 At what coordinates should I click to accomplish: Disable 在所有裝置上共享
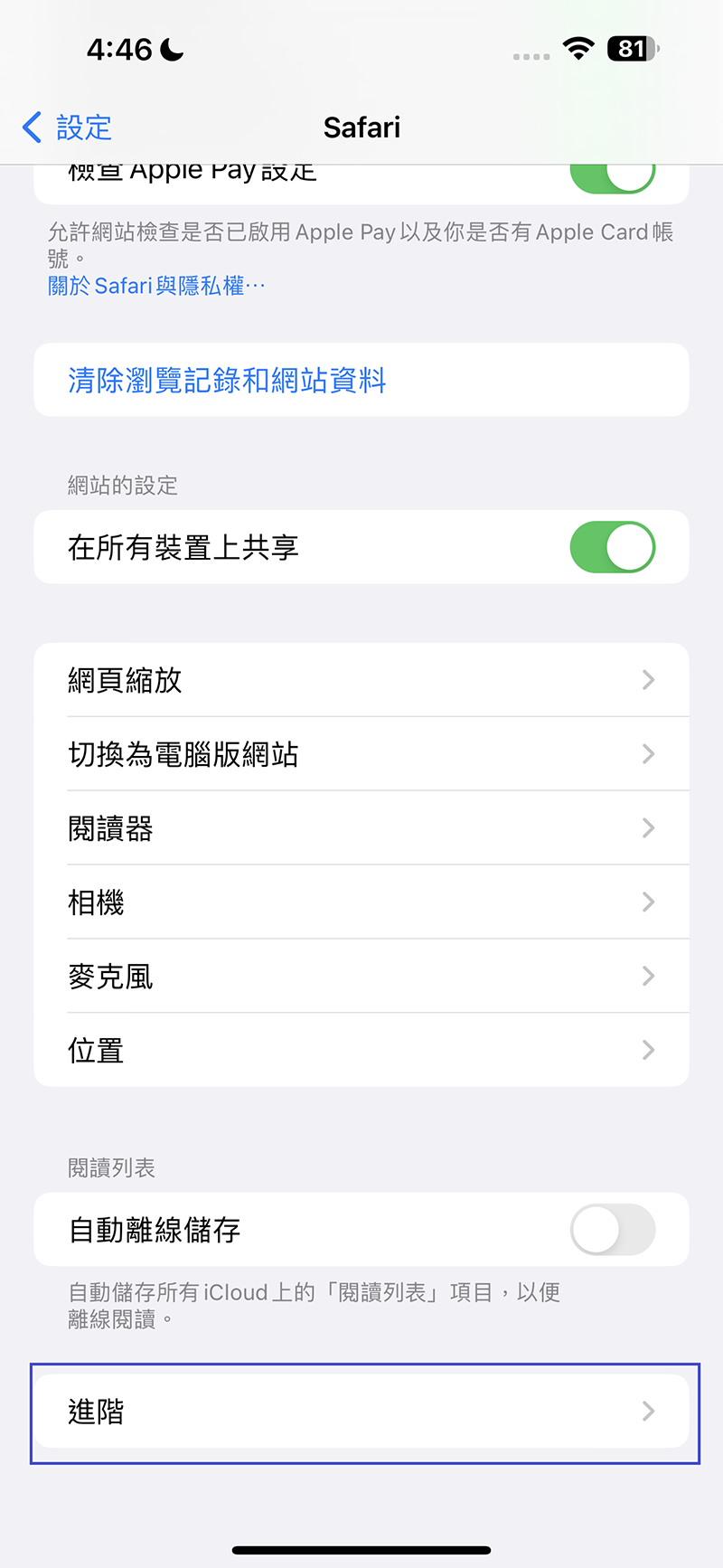pos(612,547)
